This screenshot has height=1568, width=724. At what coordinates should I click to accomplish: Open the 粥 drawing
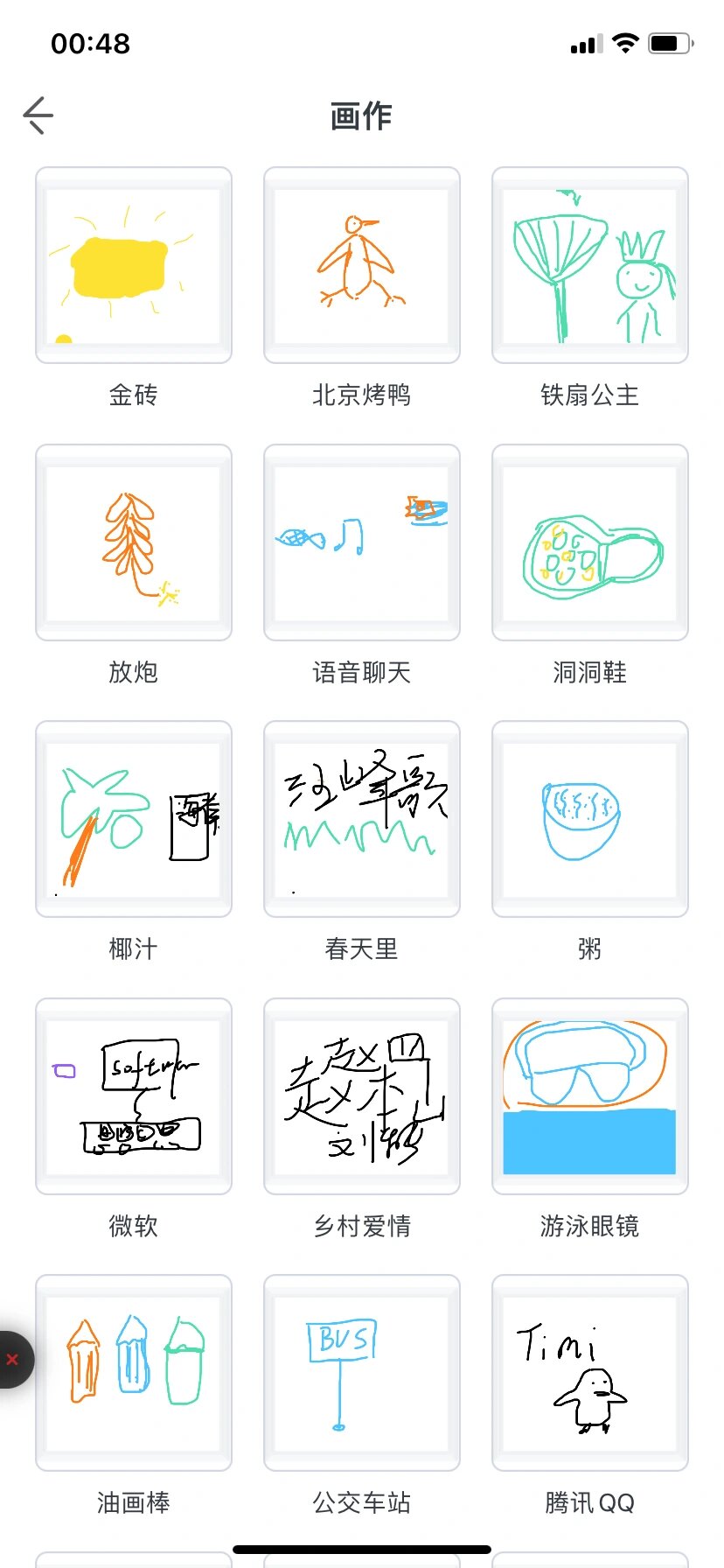point(590,819)
